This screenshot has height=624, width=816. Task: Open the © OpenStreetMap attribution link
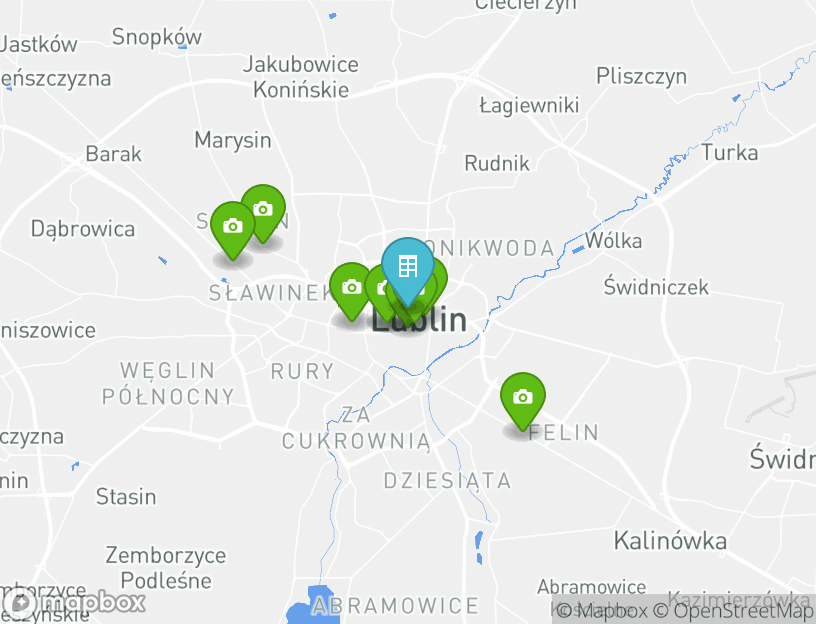733,611
